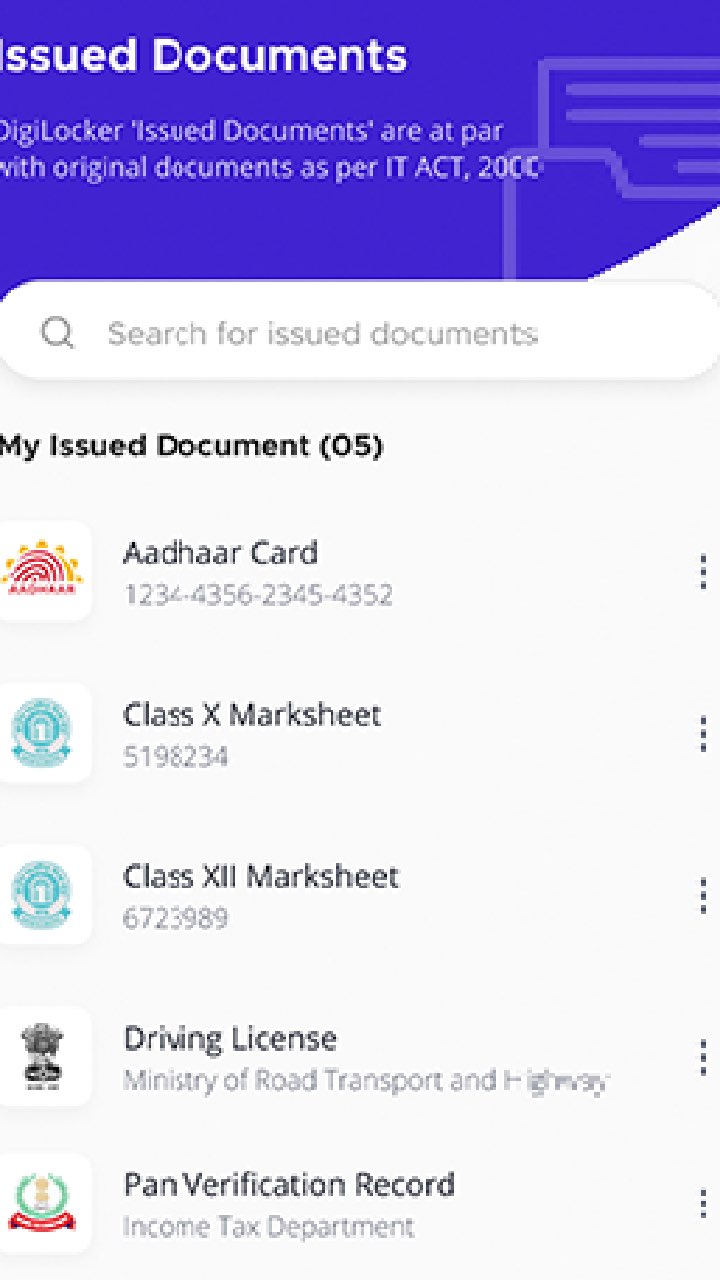Show the Class X Marksheet overflow menu
This screenshot has width=720, height=1280.
tap(703, 733)
